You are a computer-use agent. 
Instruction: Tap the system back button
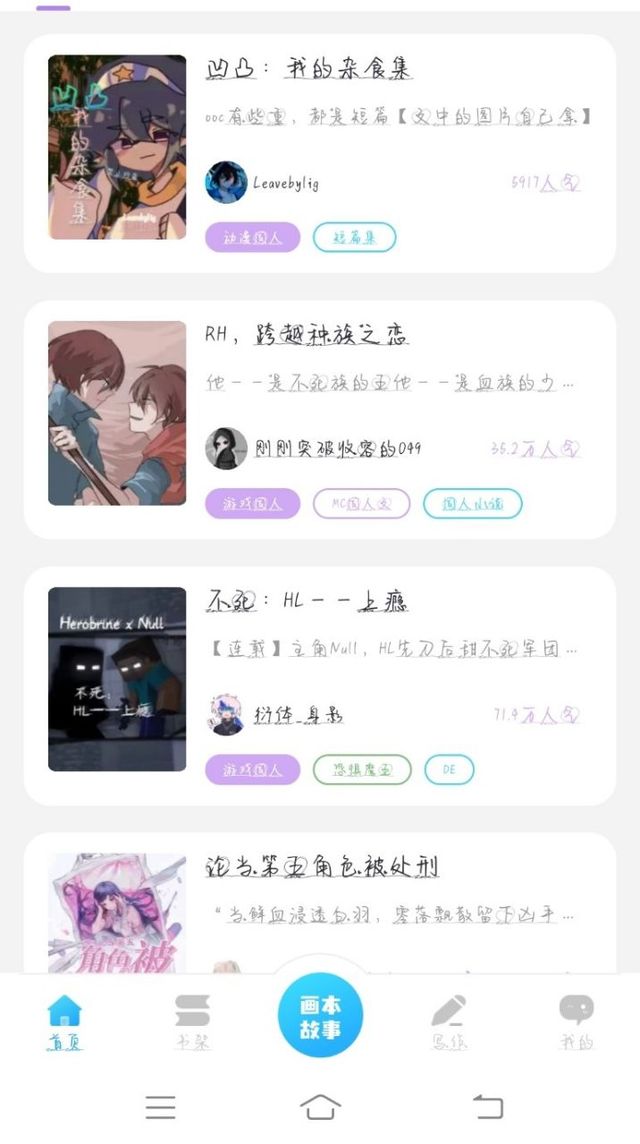(488, 1107)
